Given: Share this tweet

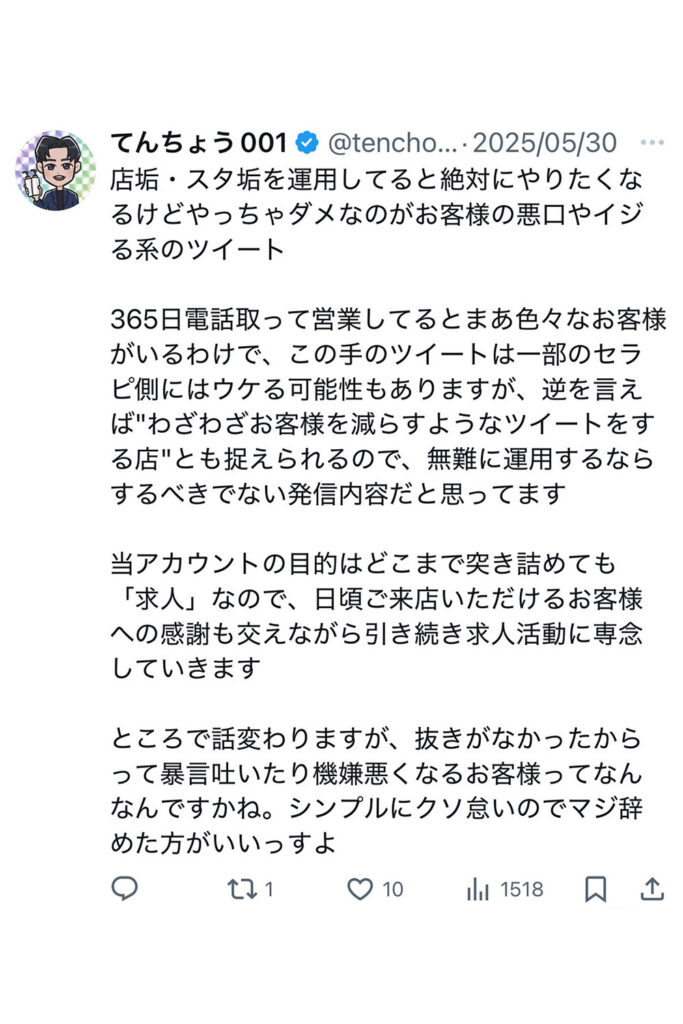Looking at the screenshot, I should (x=651, y=888).
